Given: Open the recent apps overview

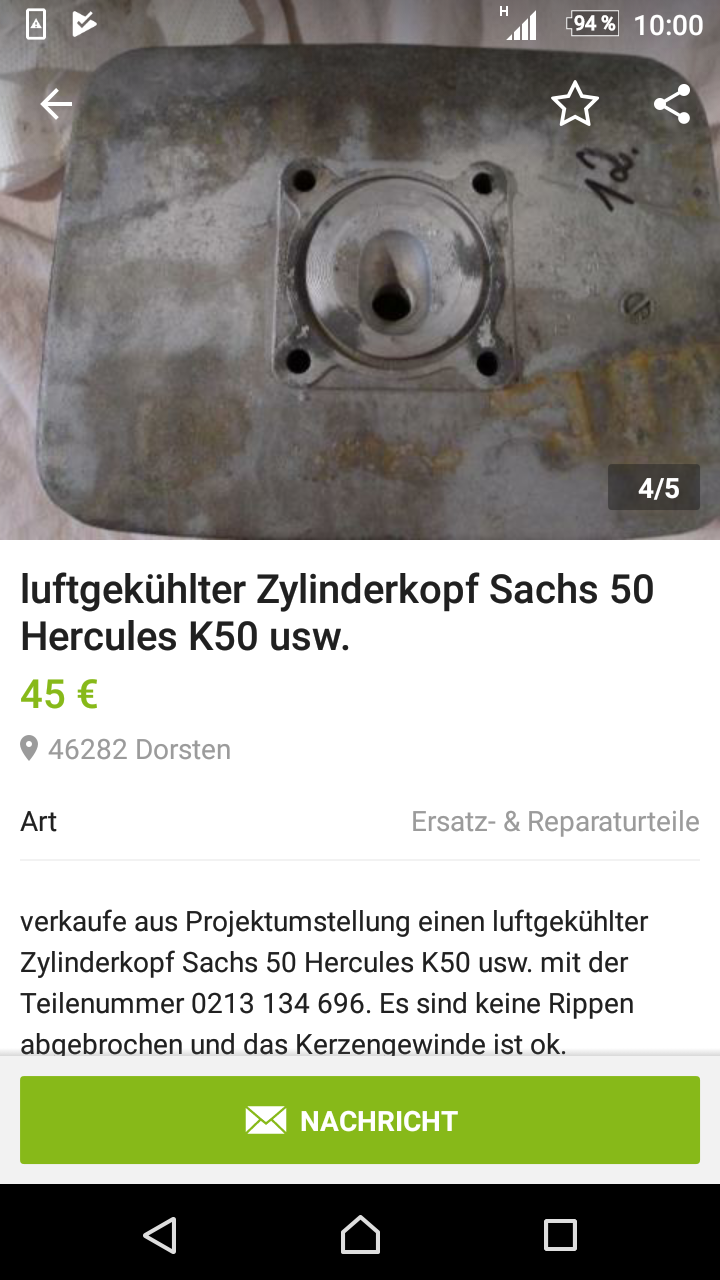Looking at the screenshot, I should coord(560,1235).
